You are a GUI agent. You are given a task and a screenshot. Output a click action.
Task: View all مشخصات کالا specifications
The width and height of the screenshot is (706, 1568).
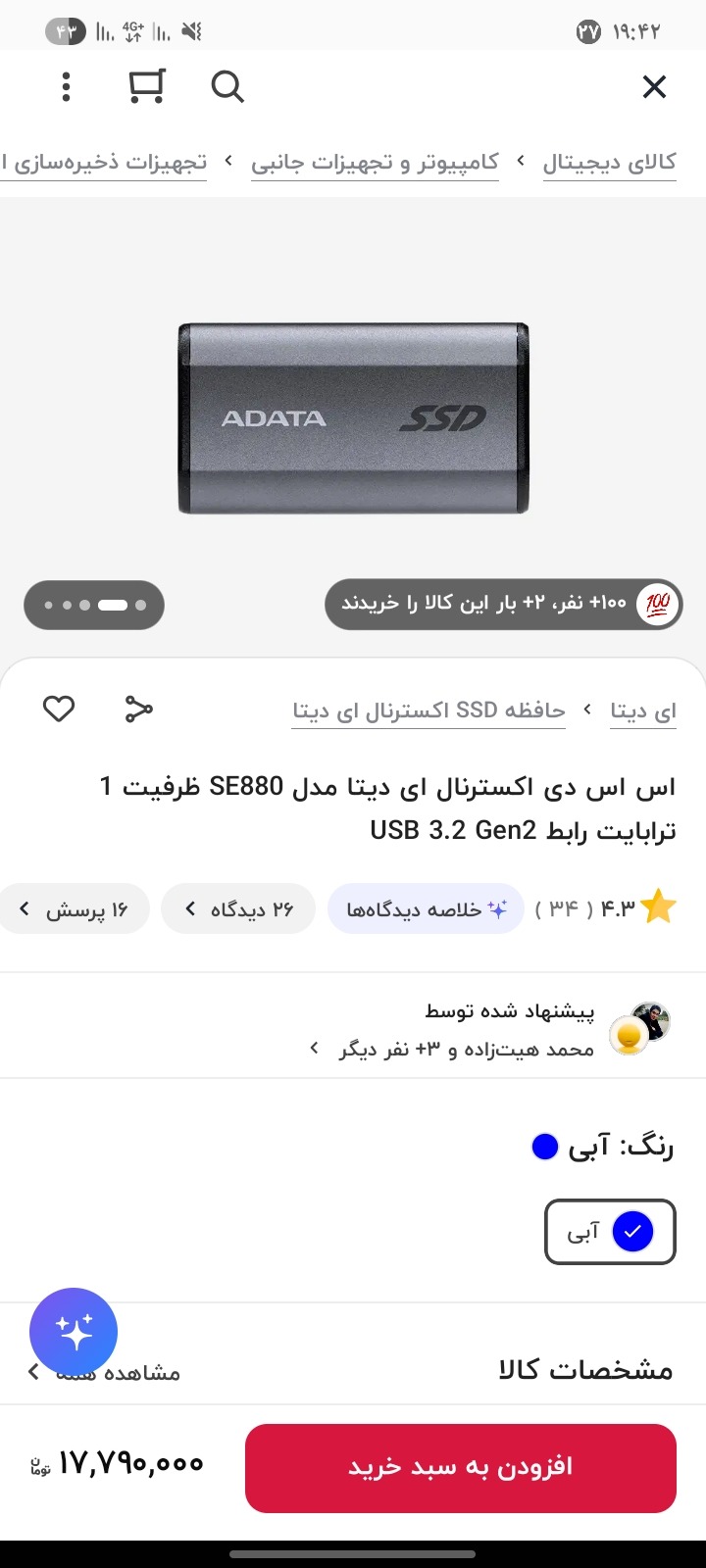tap(147, 1373)
